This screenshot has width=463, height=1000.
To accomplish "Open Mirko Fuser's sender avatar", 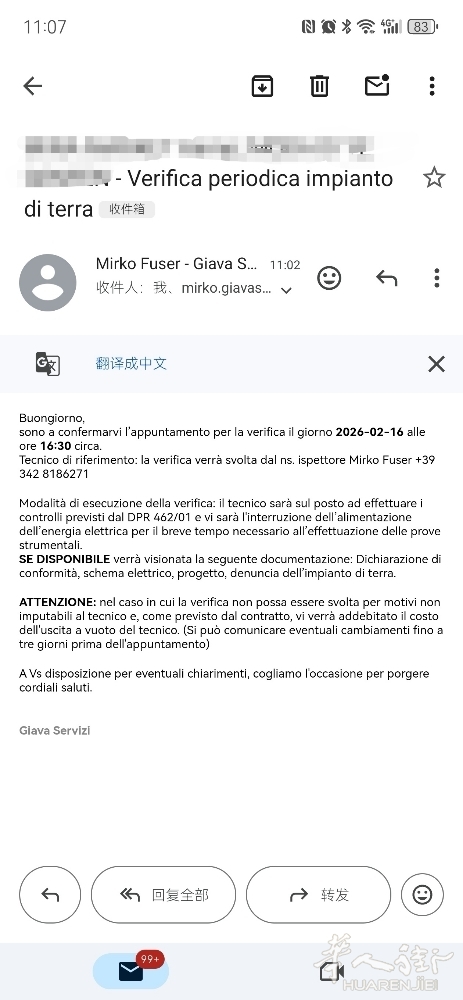I will pos(48,283).
